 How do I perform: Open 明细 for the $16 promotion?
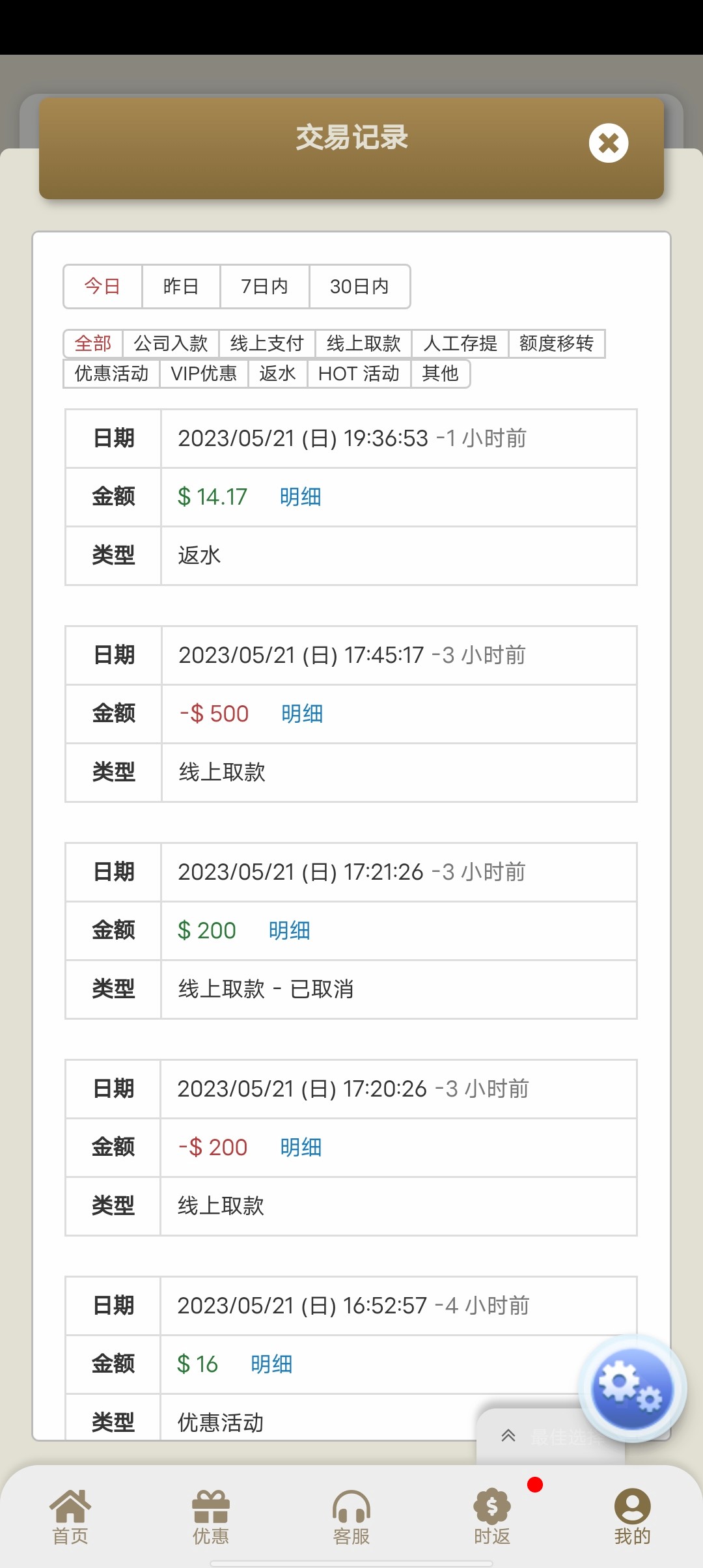[x=271, y=1364]
